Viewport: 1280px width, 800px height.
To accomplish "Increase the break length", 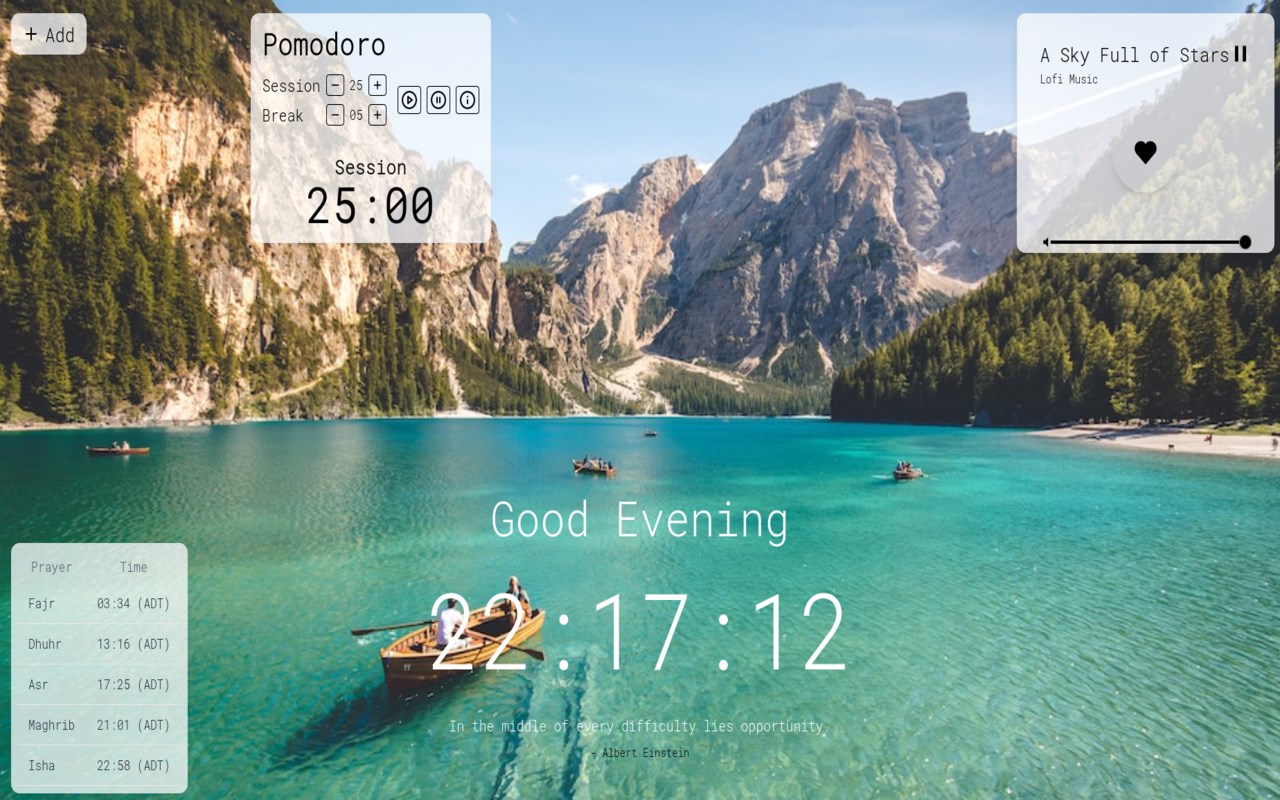I will [377, 115].
